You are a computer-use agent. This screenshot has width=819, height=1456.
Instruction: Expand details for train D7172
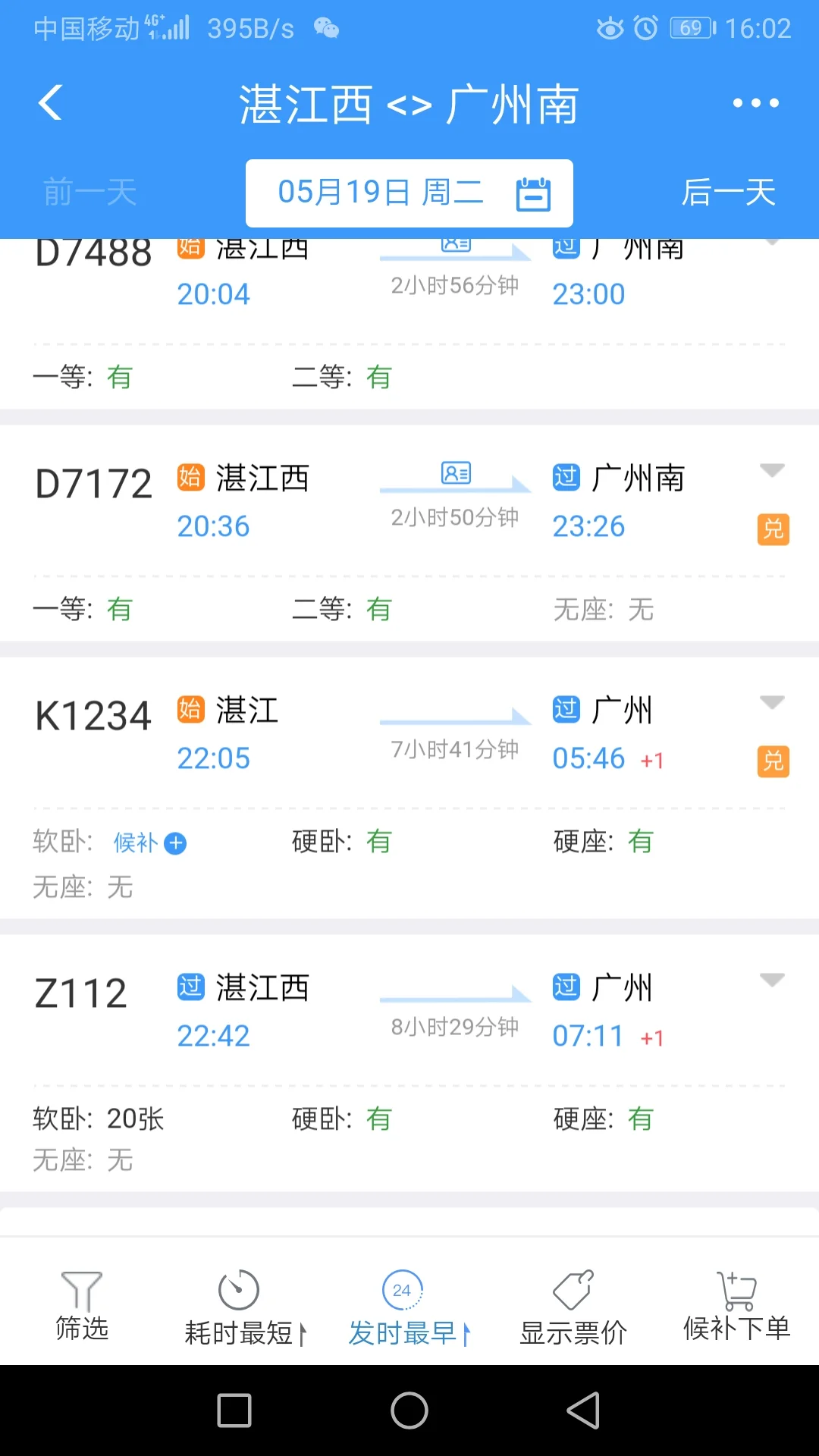pos(772,471)
